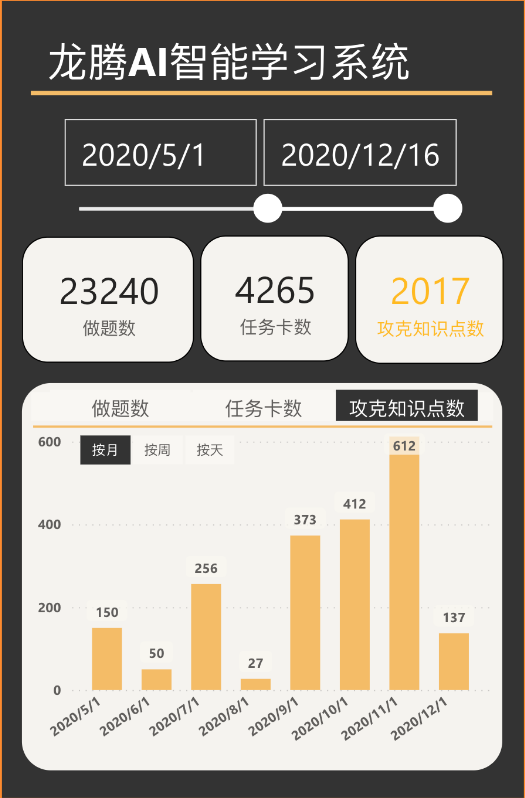Tap the 2020/11/1 bar showing 612

[x=404, y=573]
